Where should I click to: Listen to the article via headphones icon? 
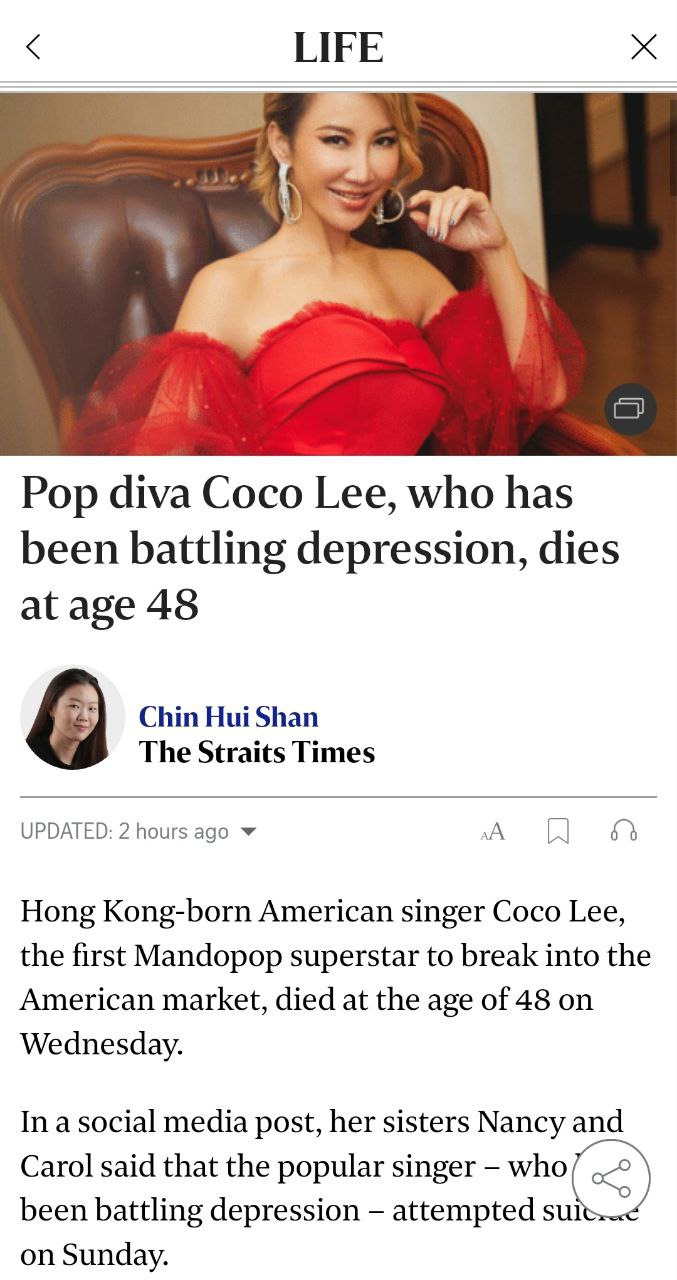624,831
